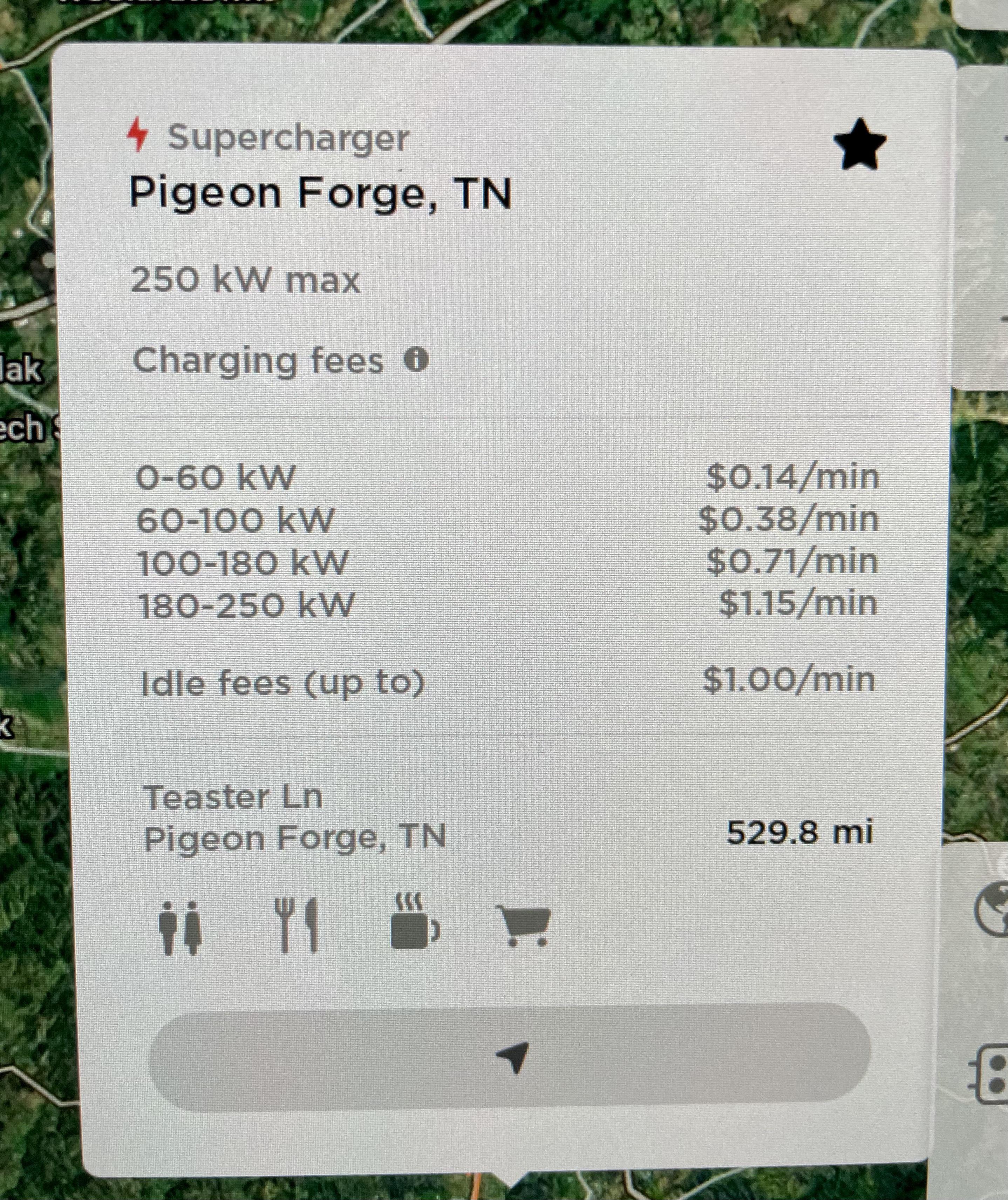Open the charging fees info tooltip

(417, 359)
